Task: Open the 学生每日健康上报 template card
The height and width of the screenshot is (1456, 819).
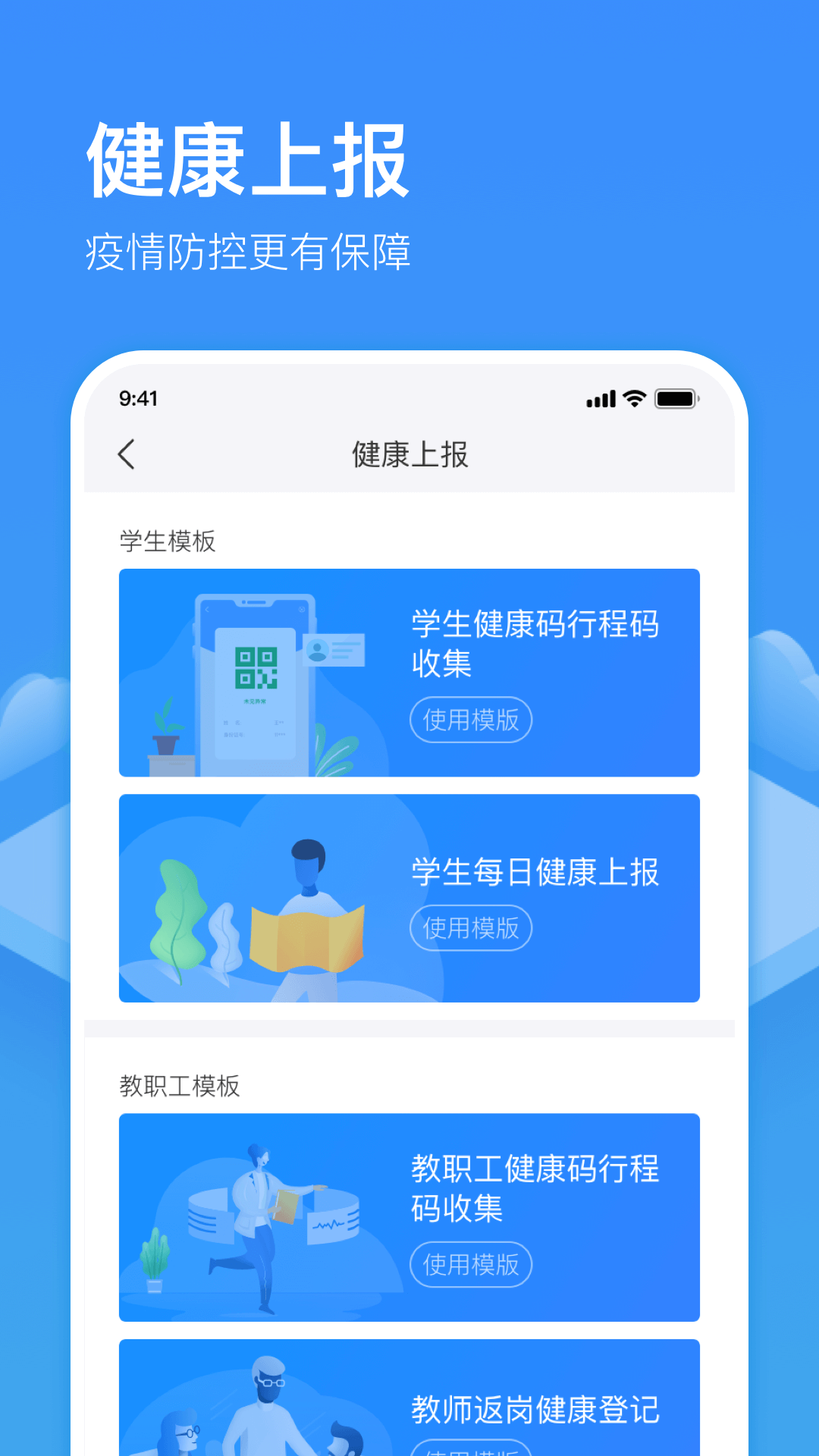Action: (x=409, y=899)
